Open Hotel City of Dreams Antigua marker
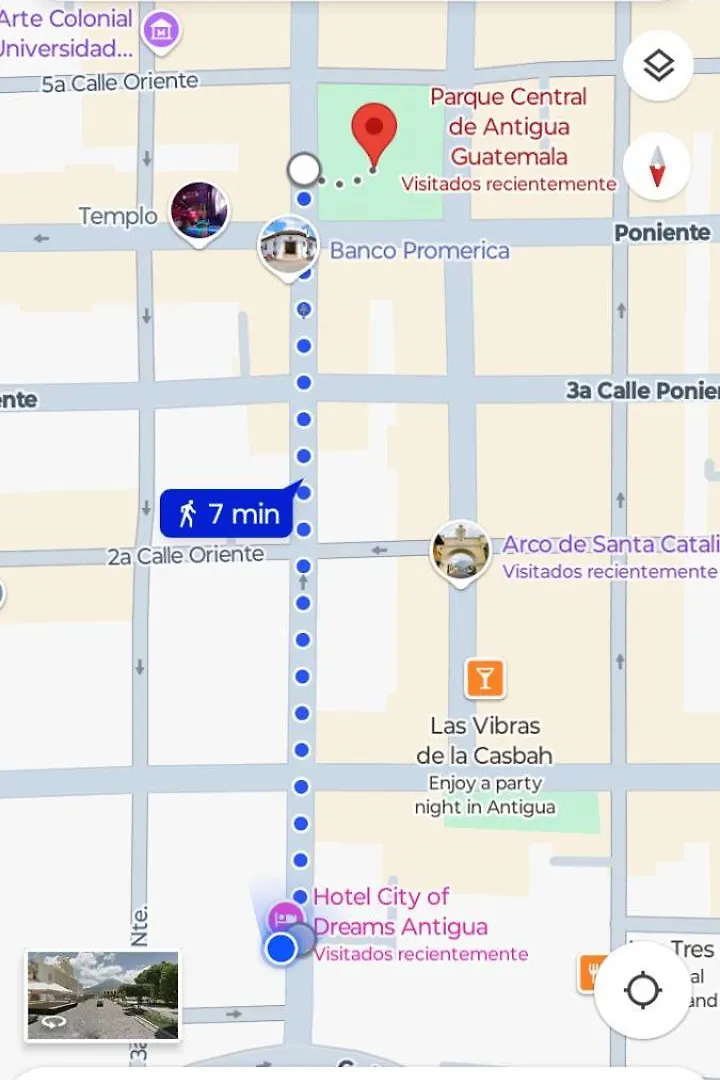The height and width of the screenshot is (1080, 720). [x=284, y=918]
